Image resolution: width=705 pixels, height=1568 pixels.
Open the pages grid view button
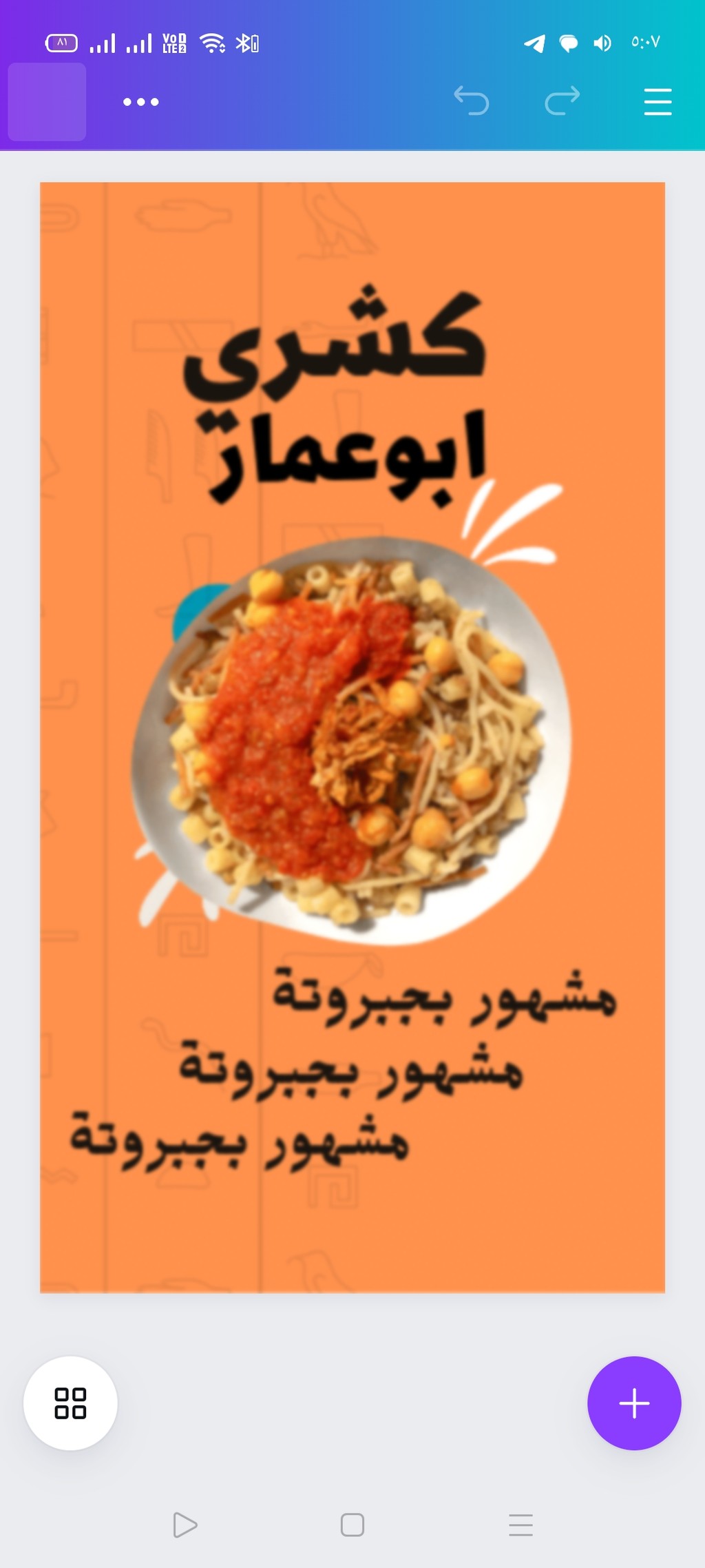tap(70, 1403)
